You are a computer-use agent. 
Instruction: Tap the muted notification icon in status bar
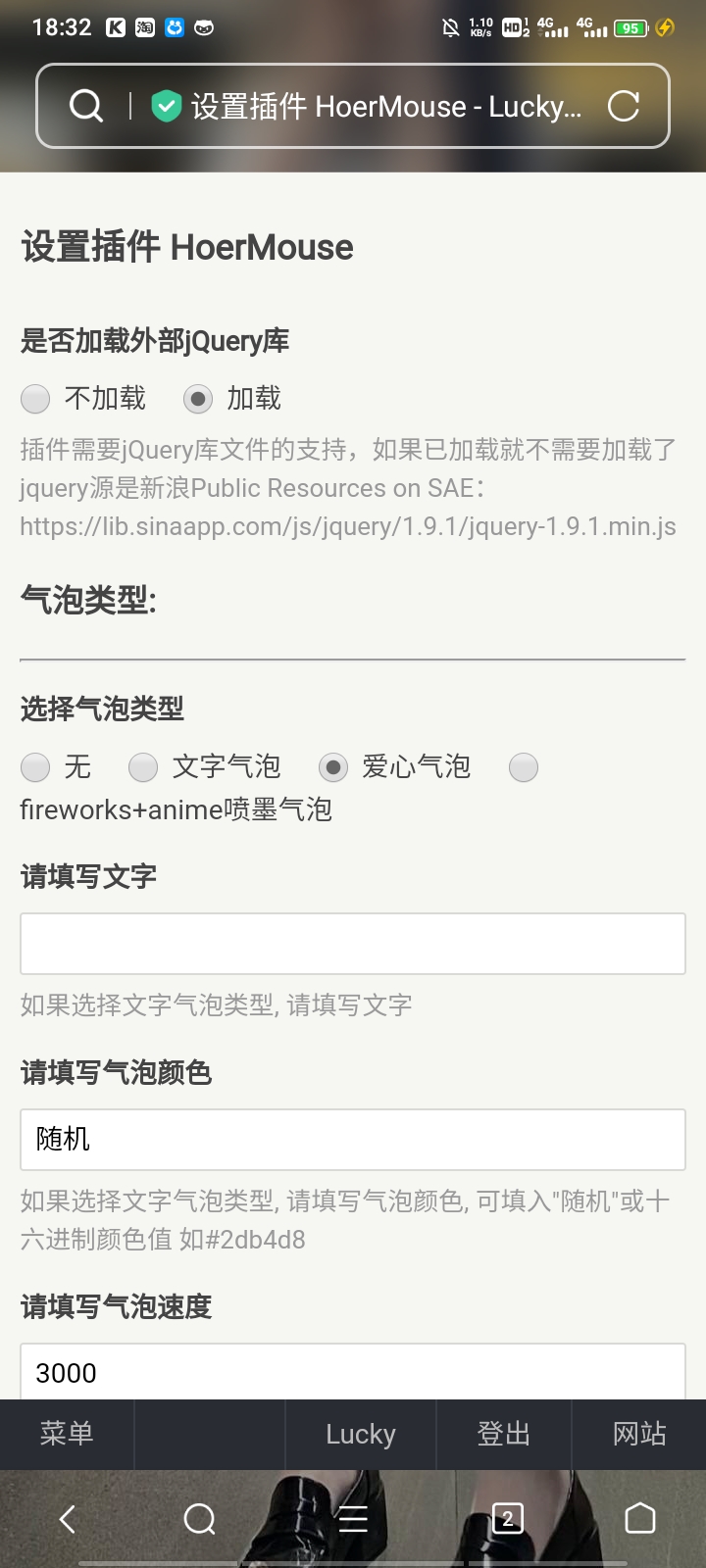pyautogui.click(x=450, y=27)
